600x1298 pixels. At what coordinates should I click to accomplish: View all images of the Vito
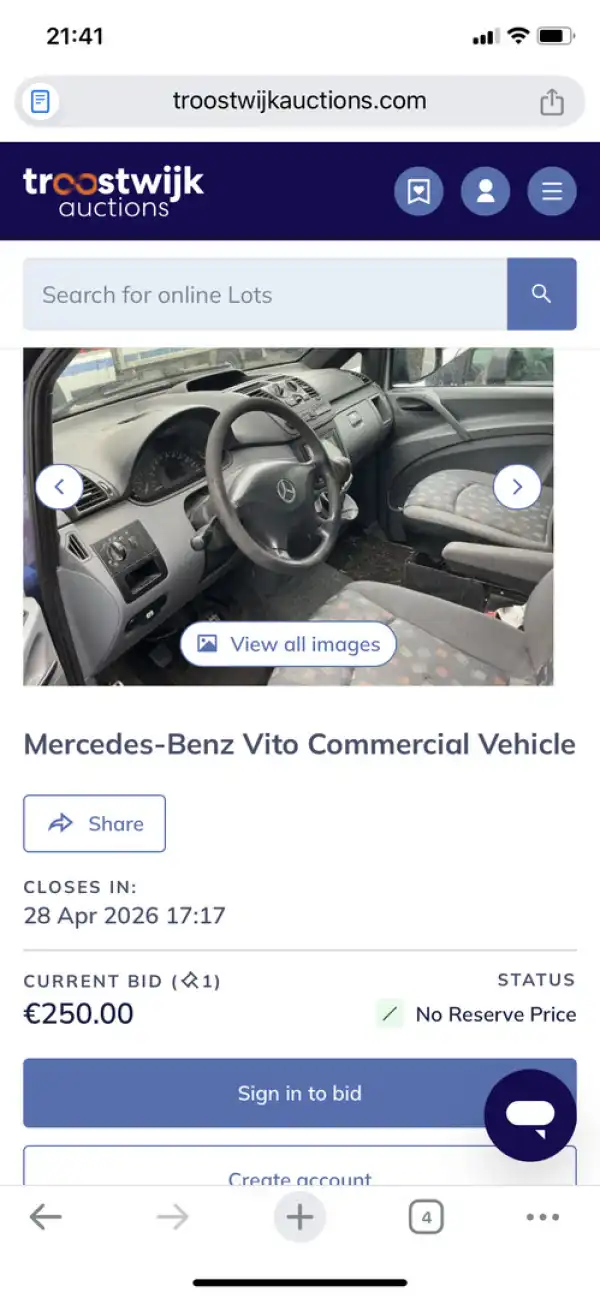pos(288,644)
